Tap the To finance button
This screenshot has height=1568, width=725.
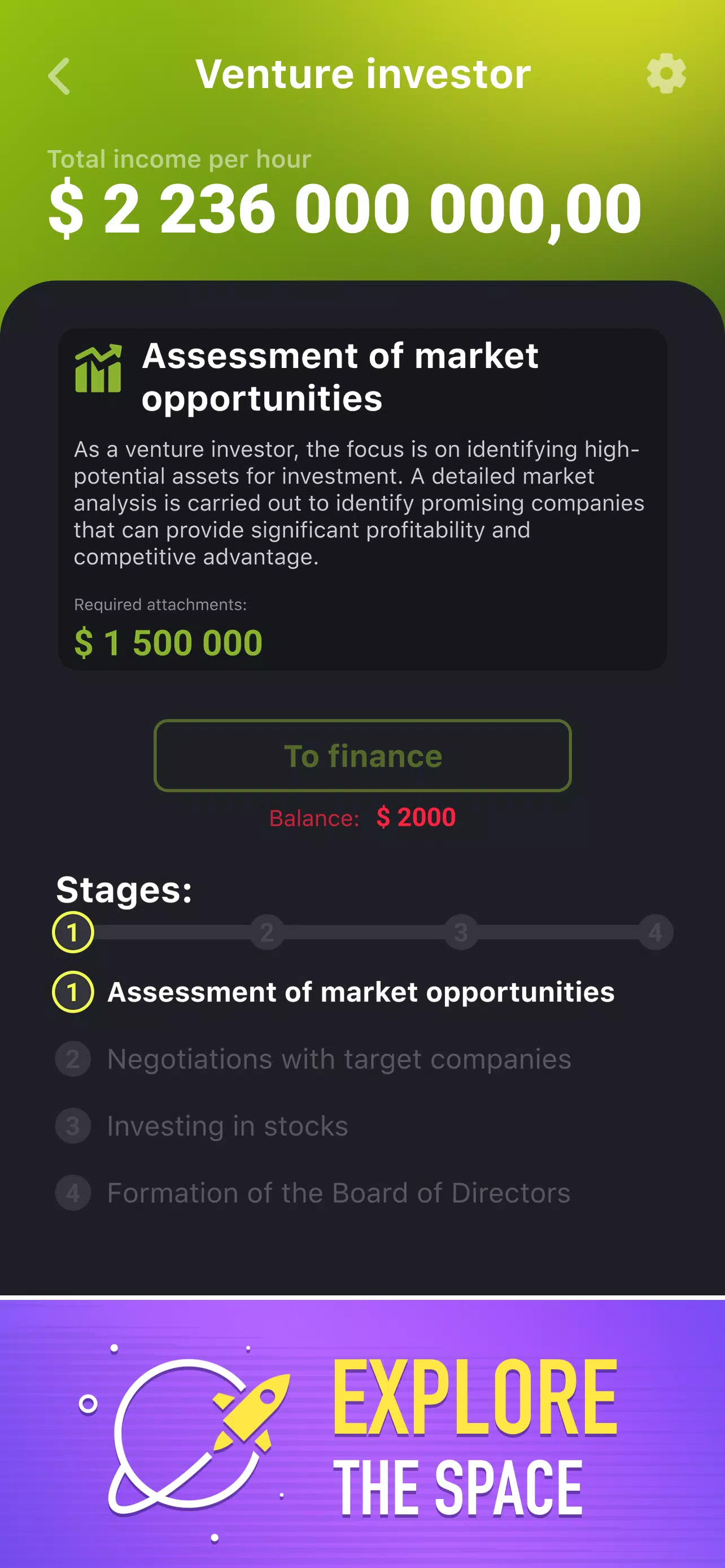(x=362, y=755)
